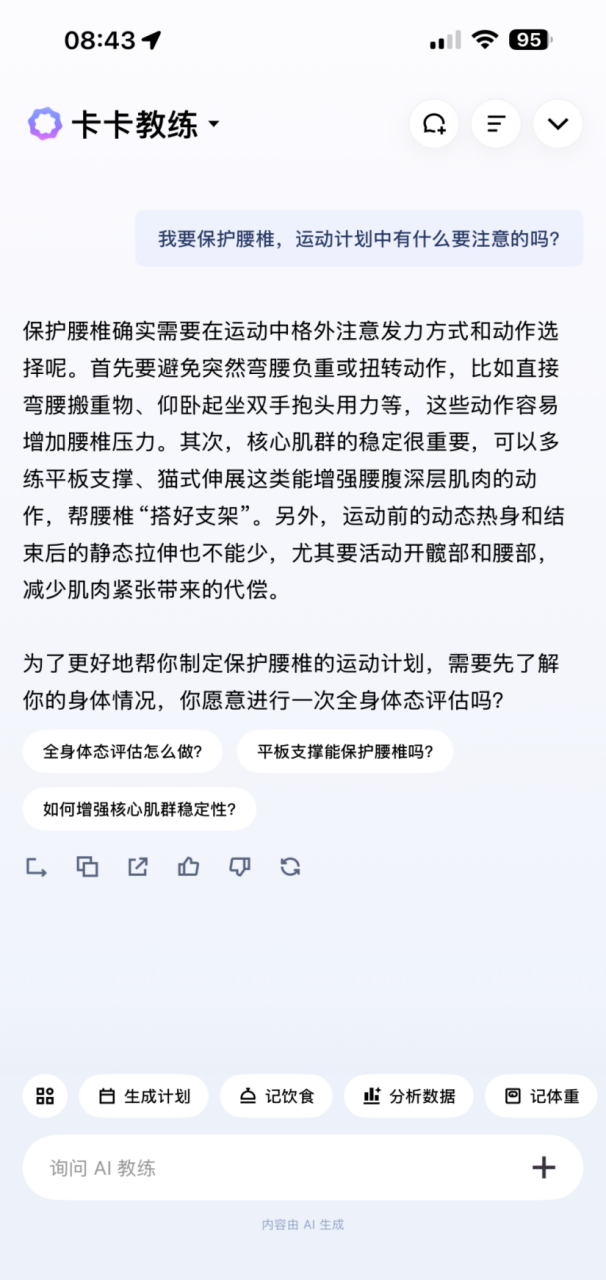Screen dimensions: 606x1280
Task: Dislike the AI coach's answer
Action: pyautogui.click(x=240, y=867)
